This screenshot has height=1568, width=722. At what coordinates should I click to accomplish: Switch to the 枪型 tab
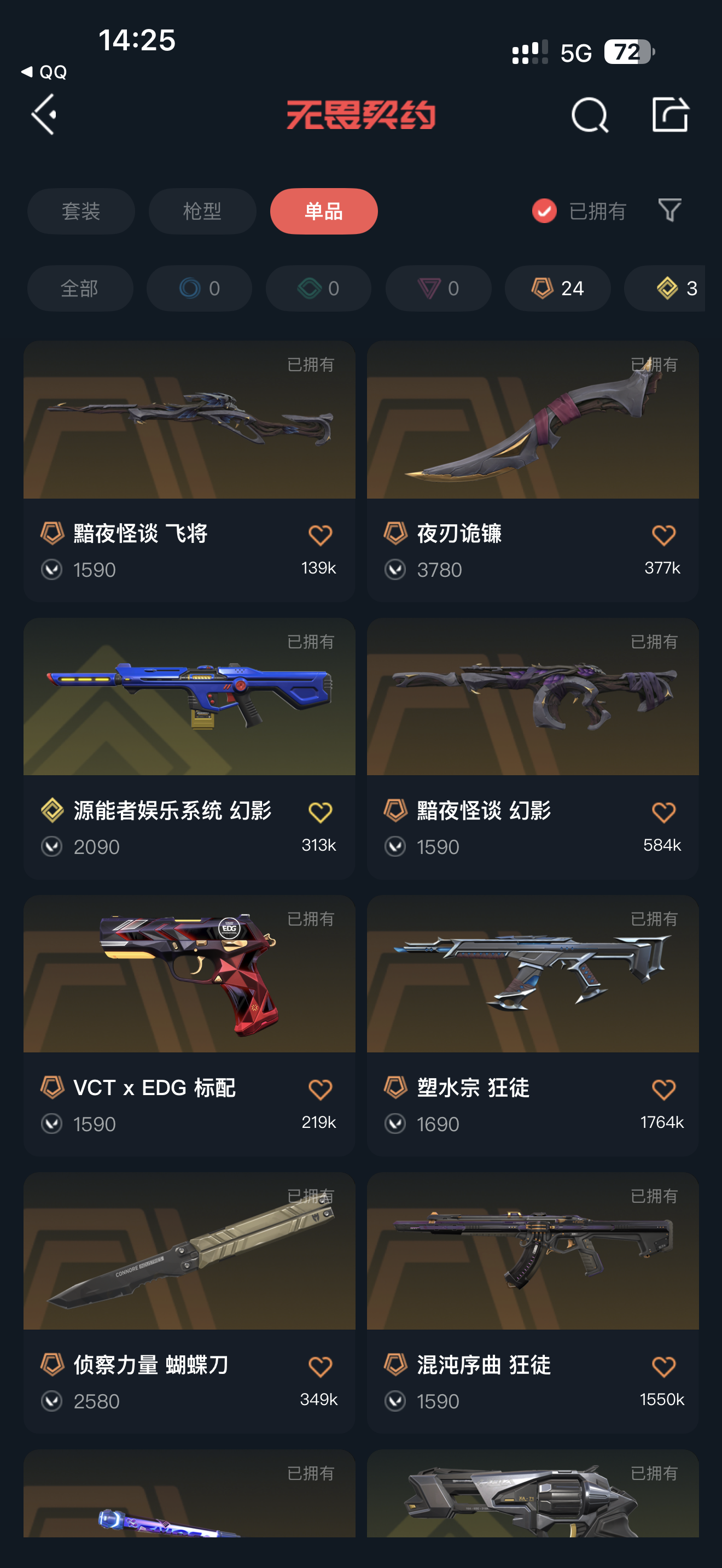pos(202,211)
